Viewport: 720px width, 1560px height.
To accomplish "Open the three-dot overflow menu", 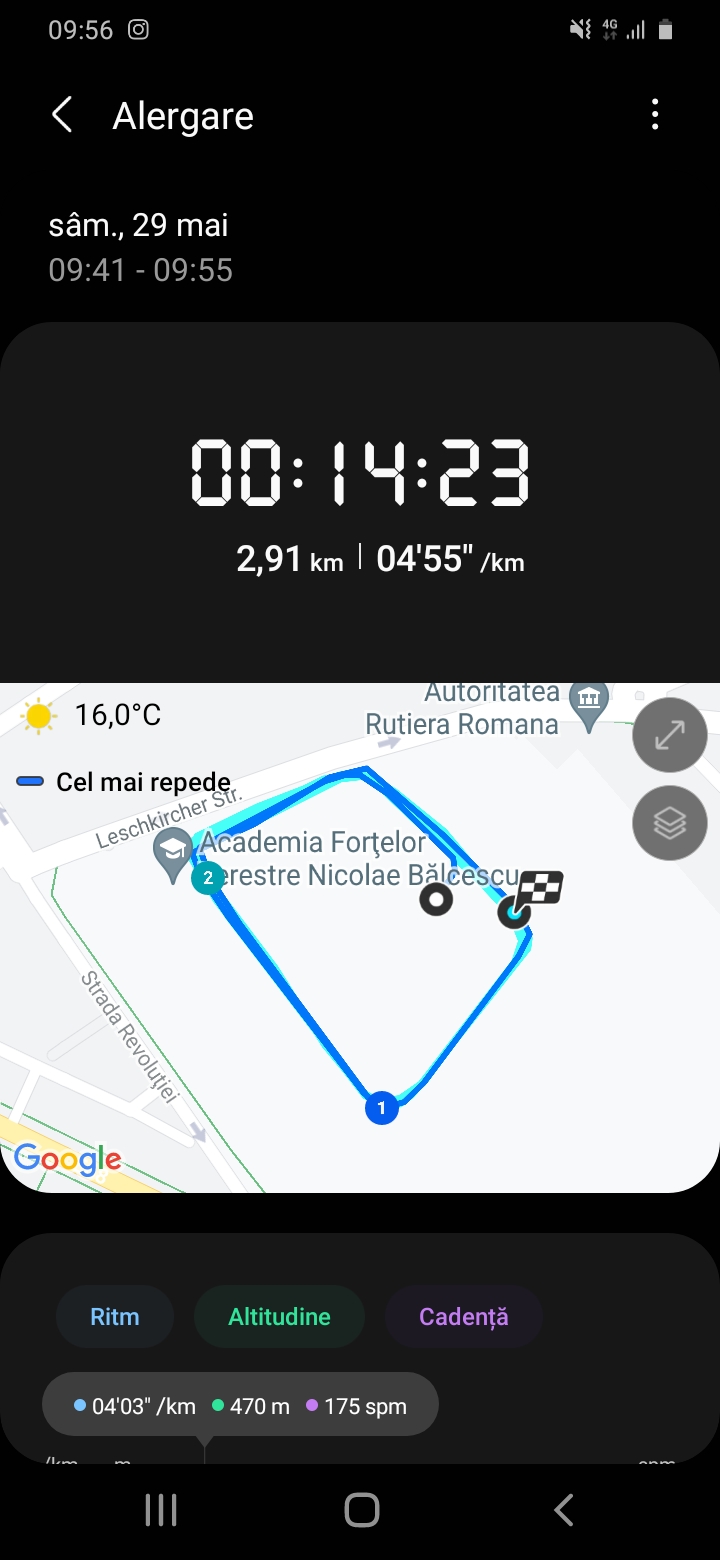I will pyautogui.click(x=655, y=115).
